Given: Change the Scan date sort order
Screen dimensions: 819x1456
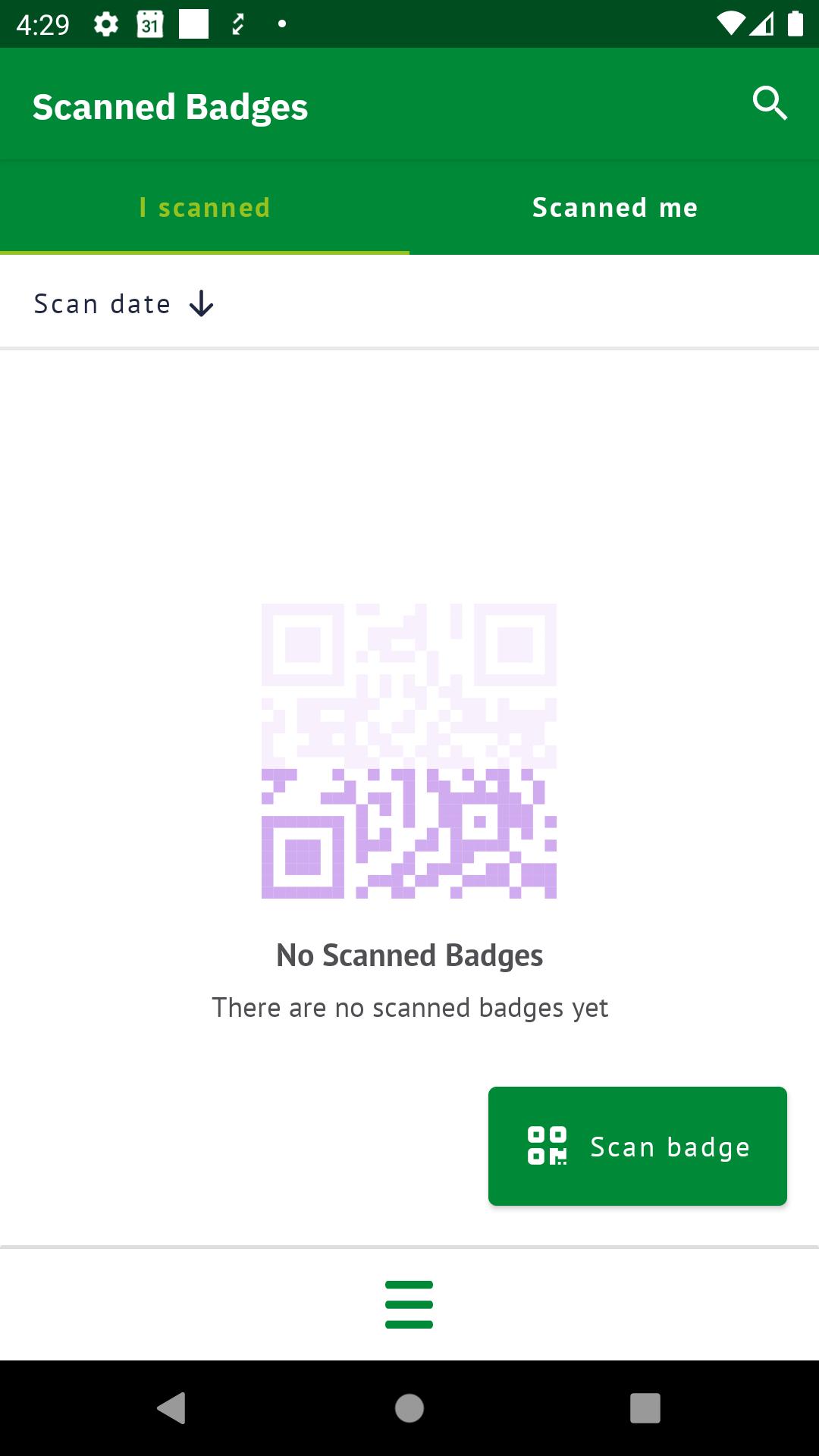Looking at the screenshot, I should (x=125, y=304).
